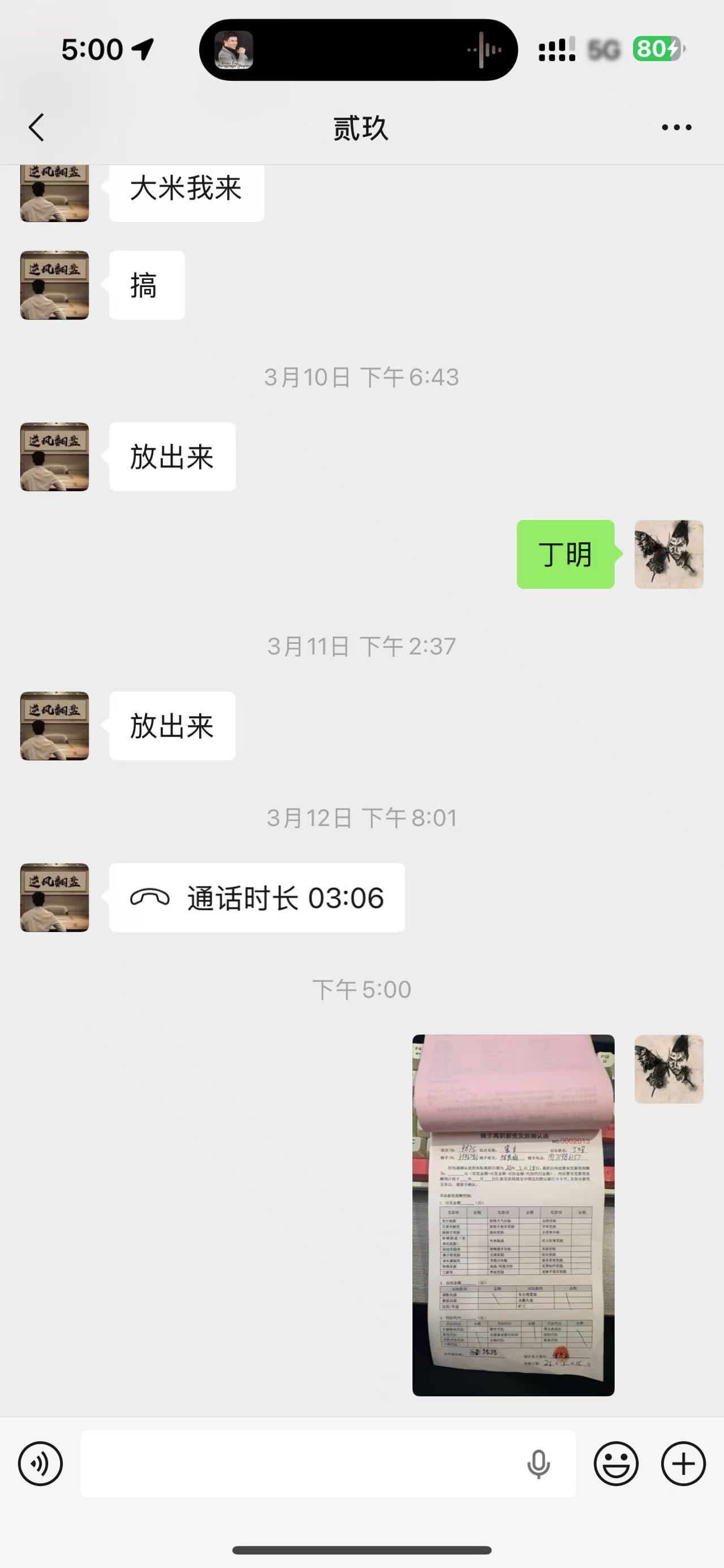
Task: Open my avatar beside the 丁明 message
Action: tap(669, 555)
